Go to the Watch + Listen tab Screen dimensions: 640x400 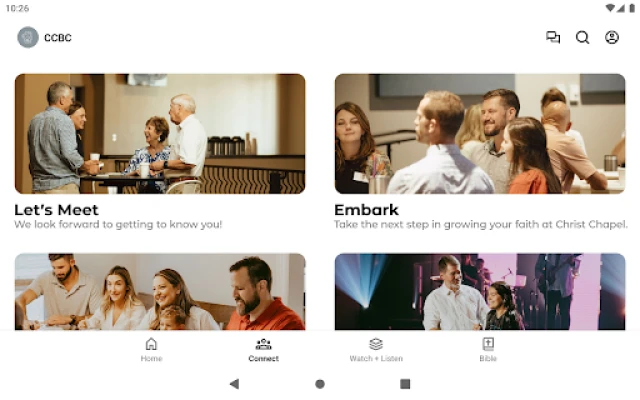tap(376, 349)
